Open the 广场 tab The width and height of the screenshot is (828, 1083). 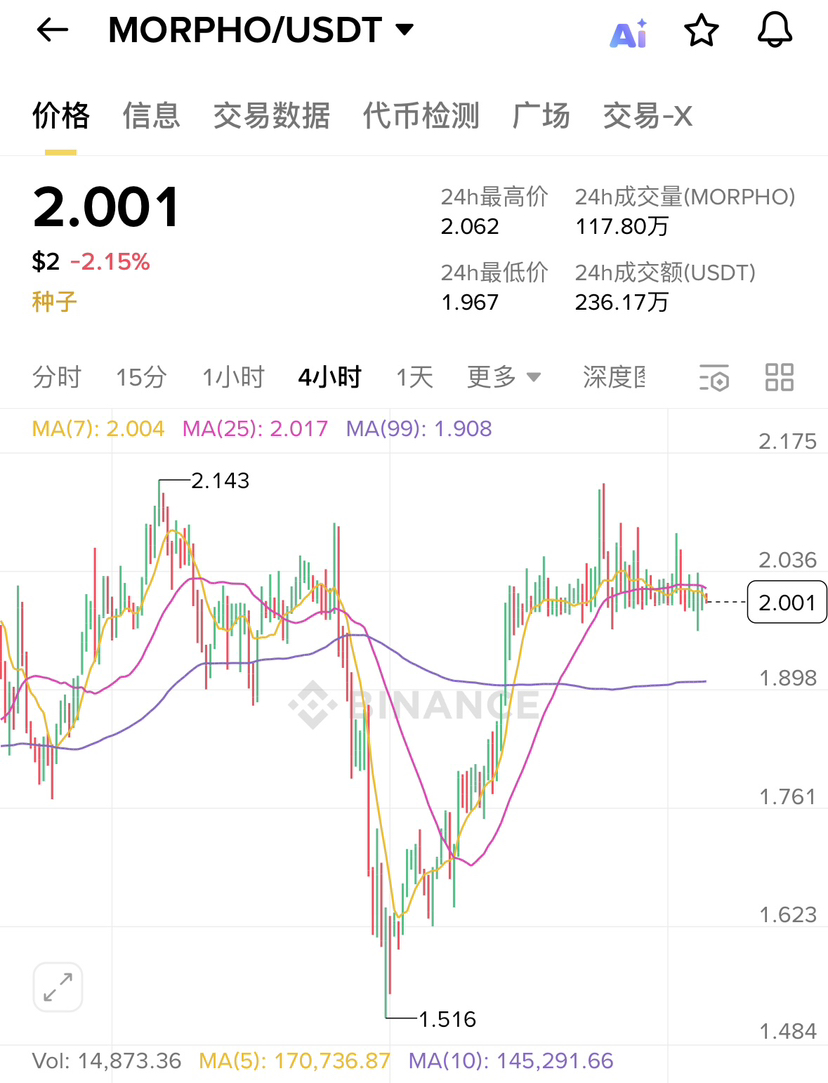coord(541,116)
